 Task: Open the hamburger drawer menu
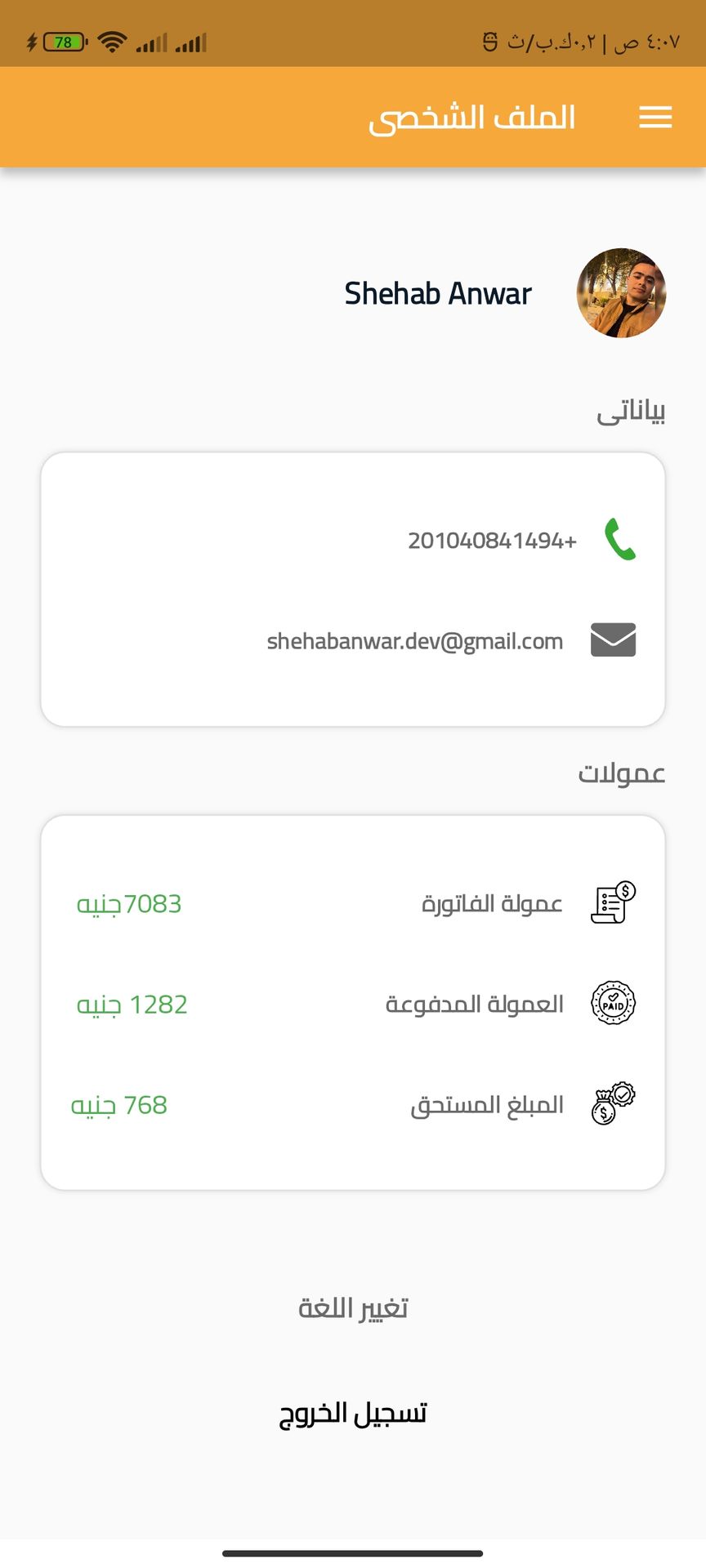655,118
